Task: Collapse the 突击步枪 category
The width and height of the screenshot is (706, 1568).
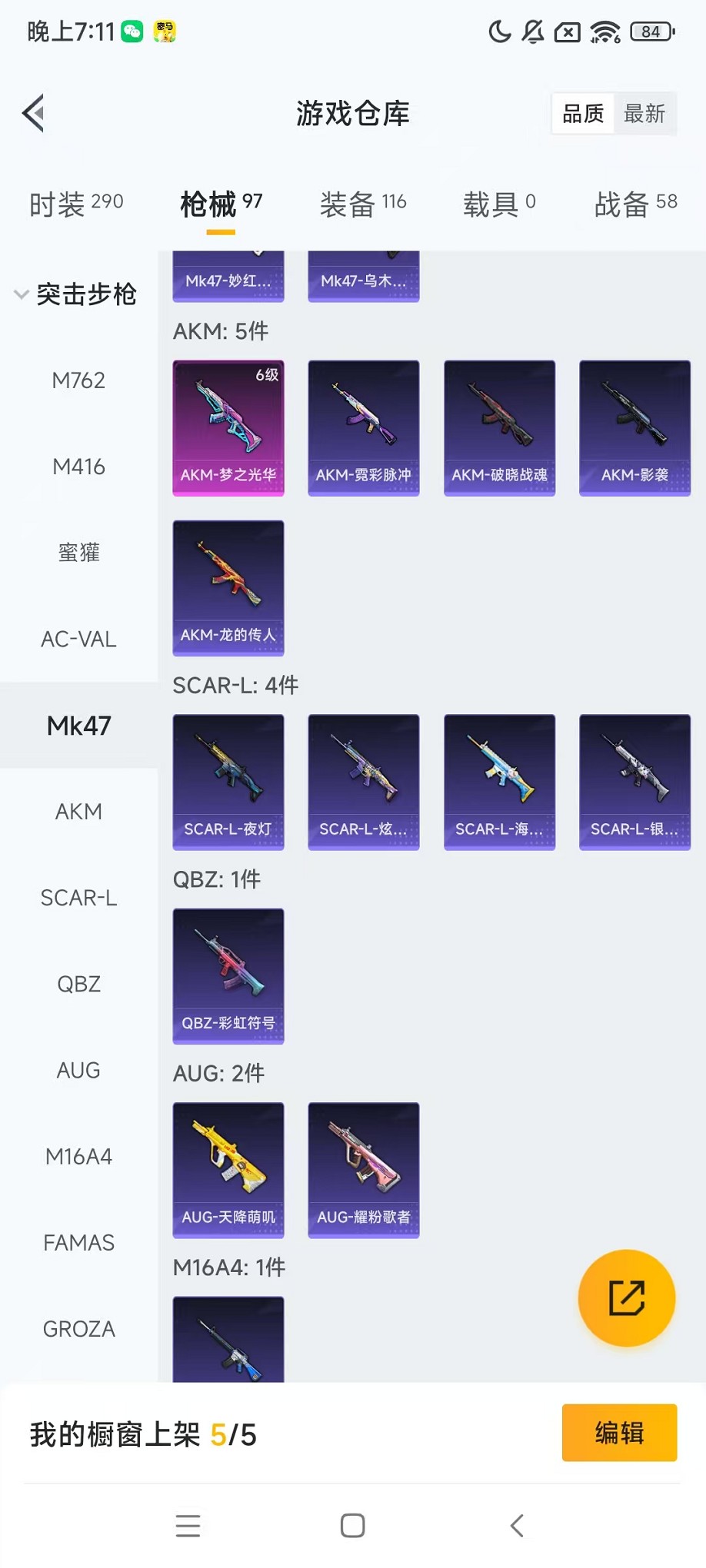Action: (x=77, y=294)
